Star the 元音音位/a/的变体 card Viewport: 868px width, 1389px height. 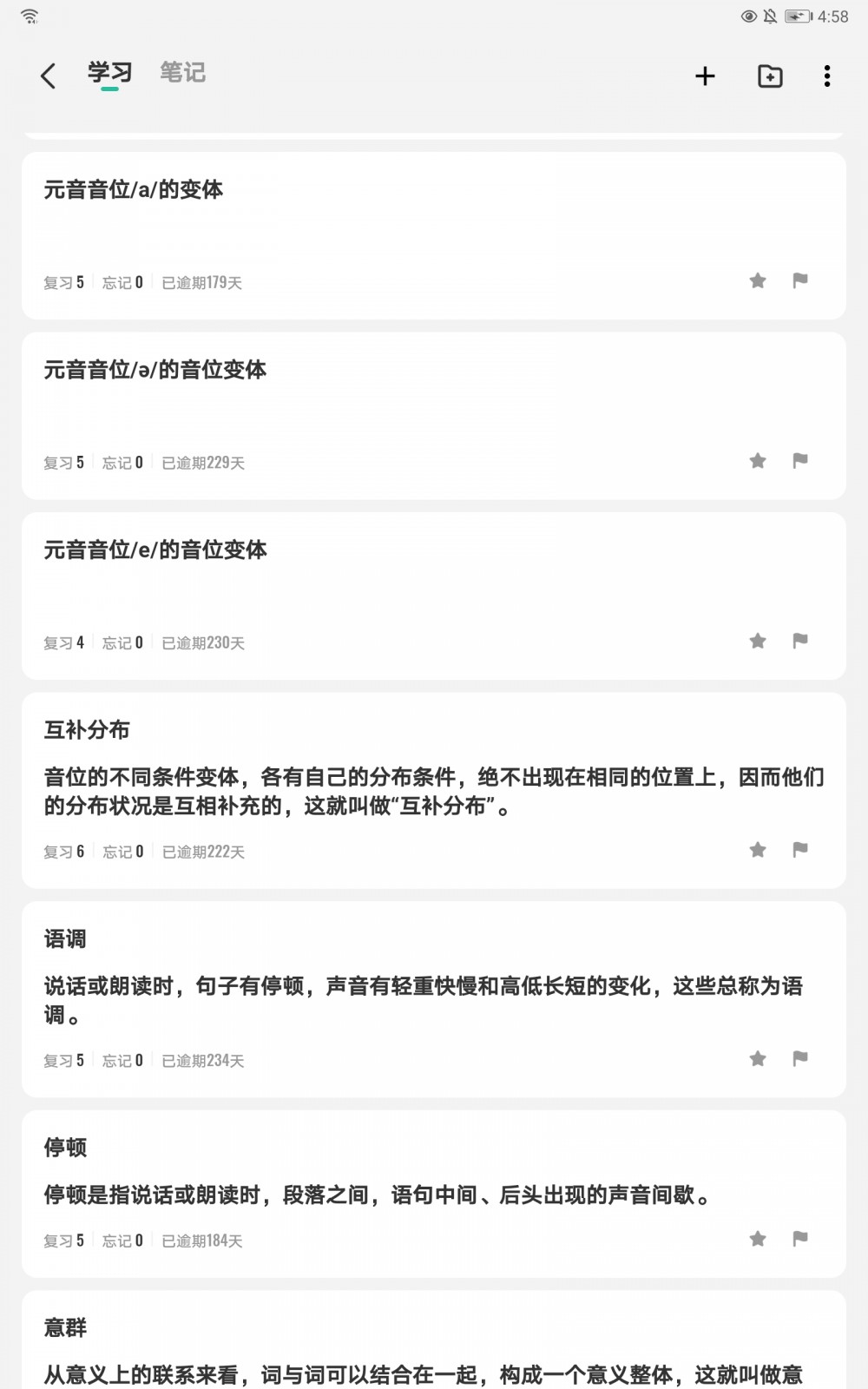coord(758,280)
